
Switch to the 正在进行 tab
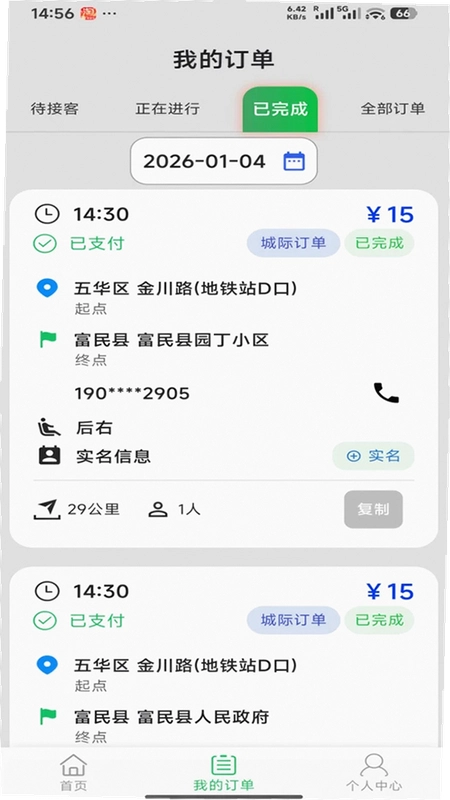(x=167, y=109)
